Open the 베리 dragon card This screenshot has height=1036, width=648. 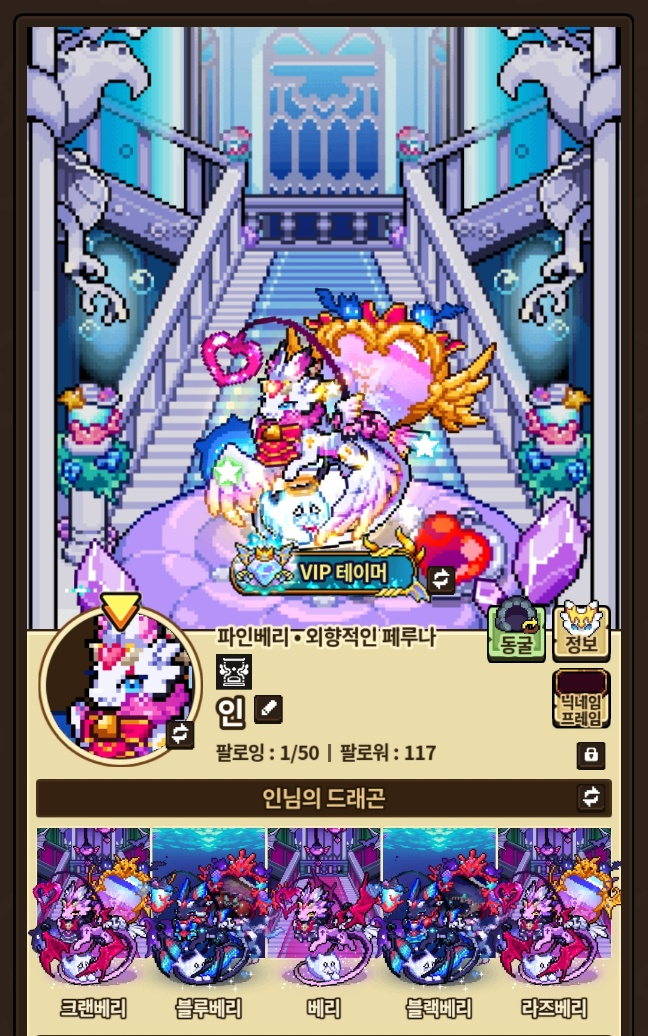tap(324, 918)
